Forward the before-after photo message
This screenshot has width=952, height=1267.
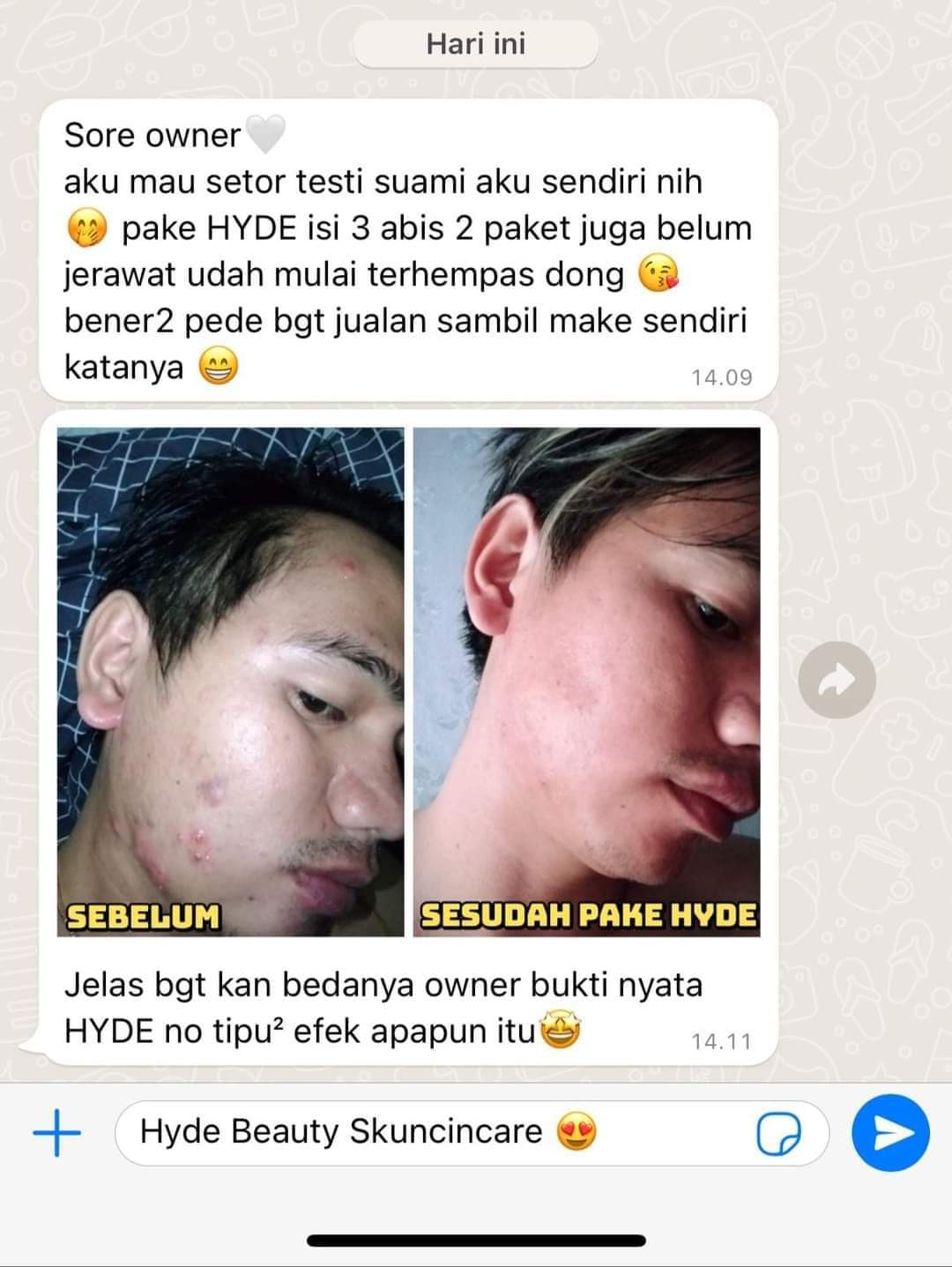tap(837, 680)
